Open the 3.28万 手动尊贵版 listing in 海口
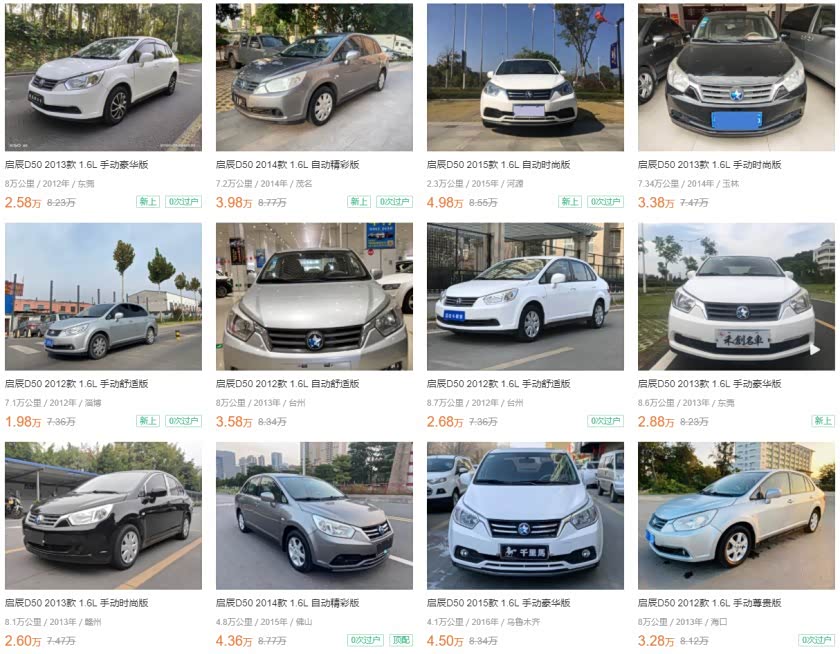 click(x=736, y=516)
